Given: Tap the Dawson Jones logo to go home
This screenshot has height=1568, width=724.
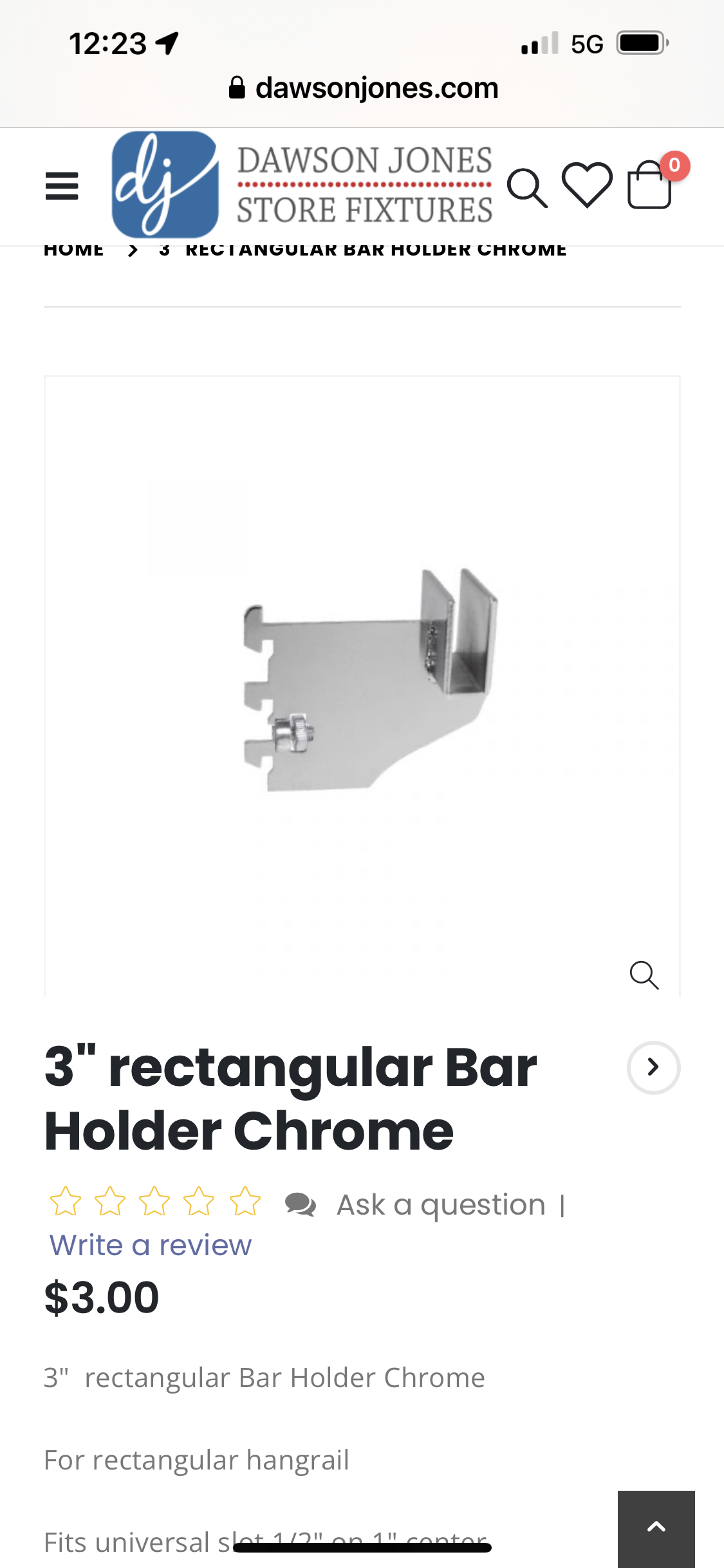Looking at the screenshot, I should [x=301, y=185].
